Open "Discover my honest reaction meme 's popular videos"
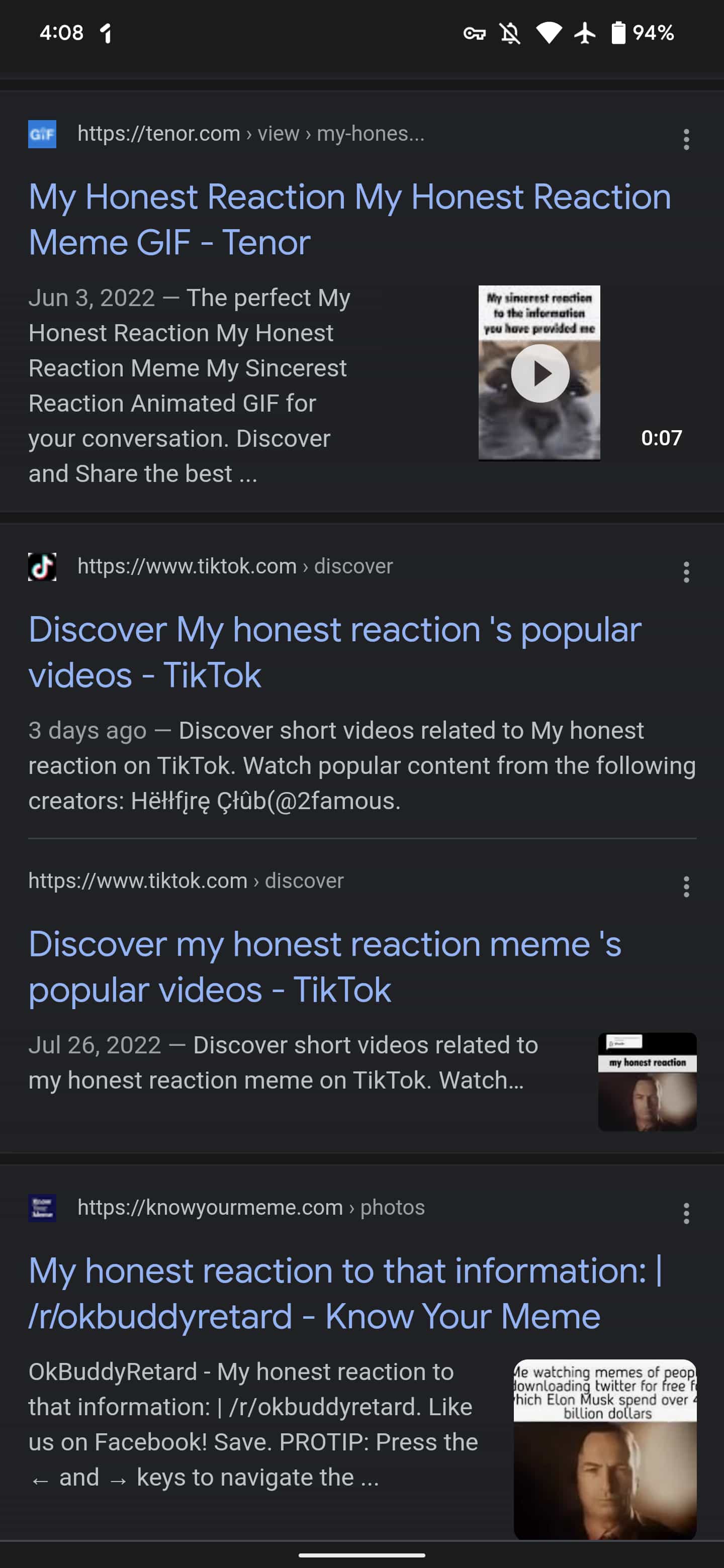Screen dimensions: 724x1568 [325, 966]
